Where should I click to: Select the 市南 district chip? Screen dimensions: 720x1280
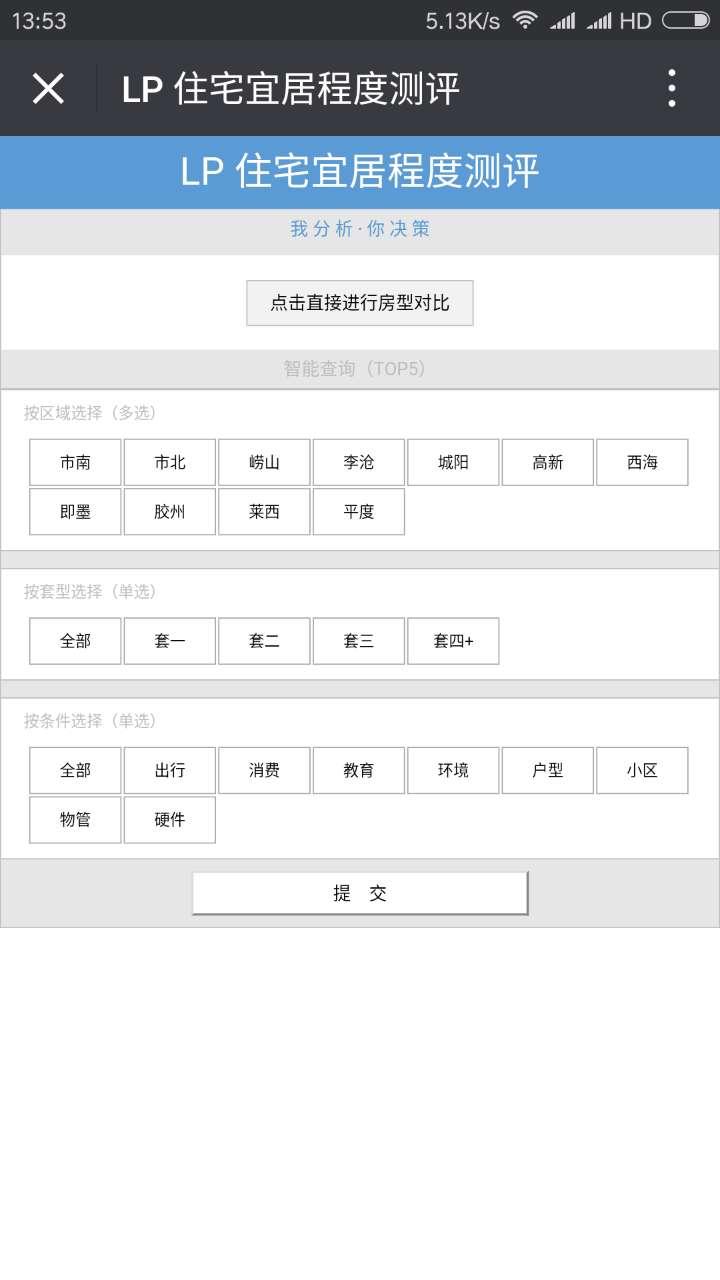point(75,462)
